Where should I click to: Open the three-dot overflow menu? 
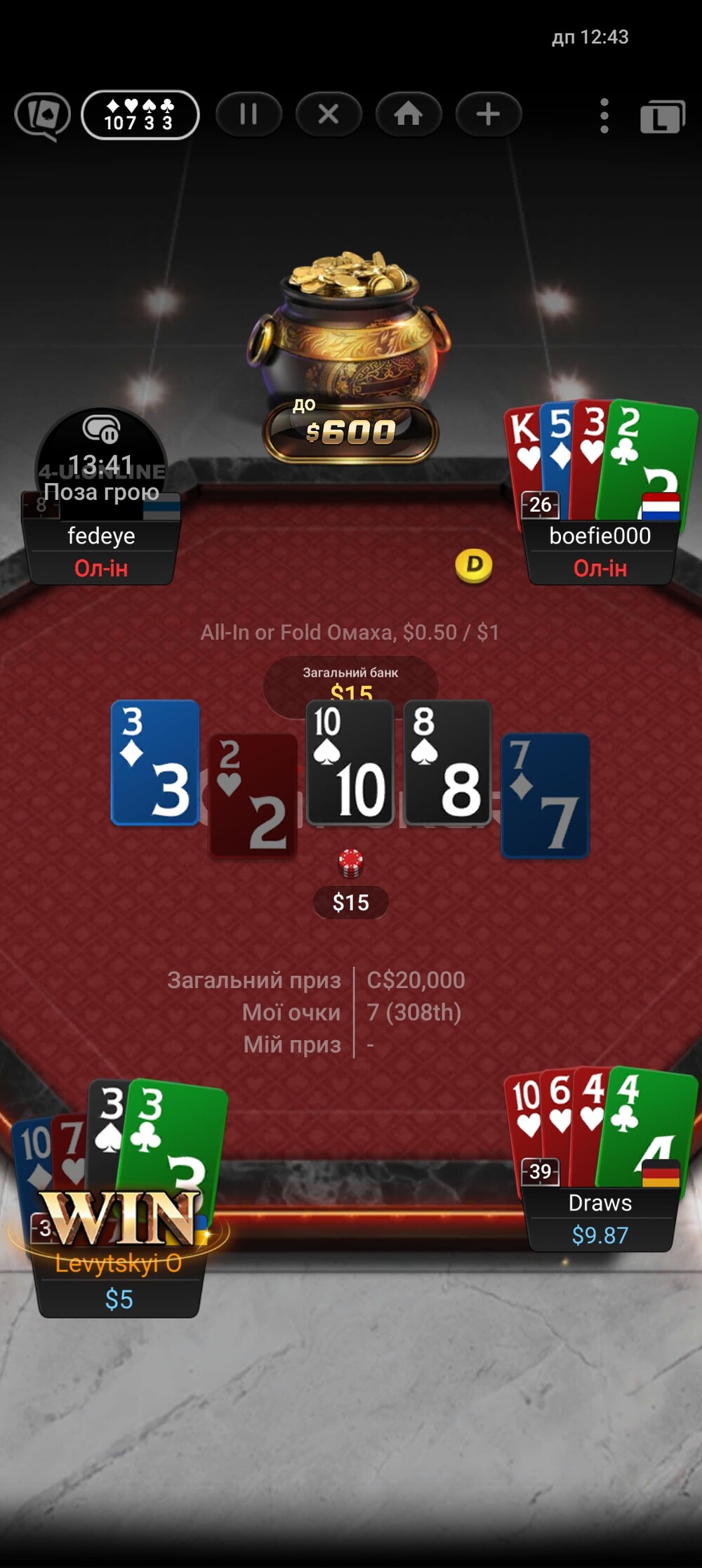tap(604, 116)
